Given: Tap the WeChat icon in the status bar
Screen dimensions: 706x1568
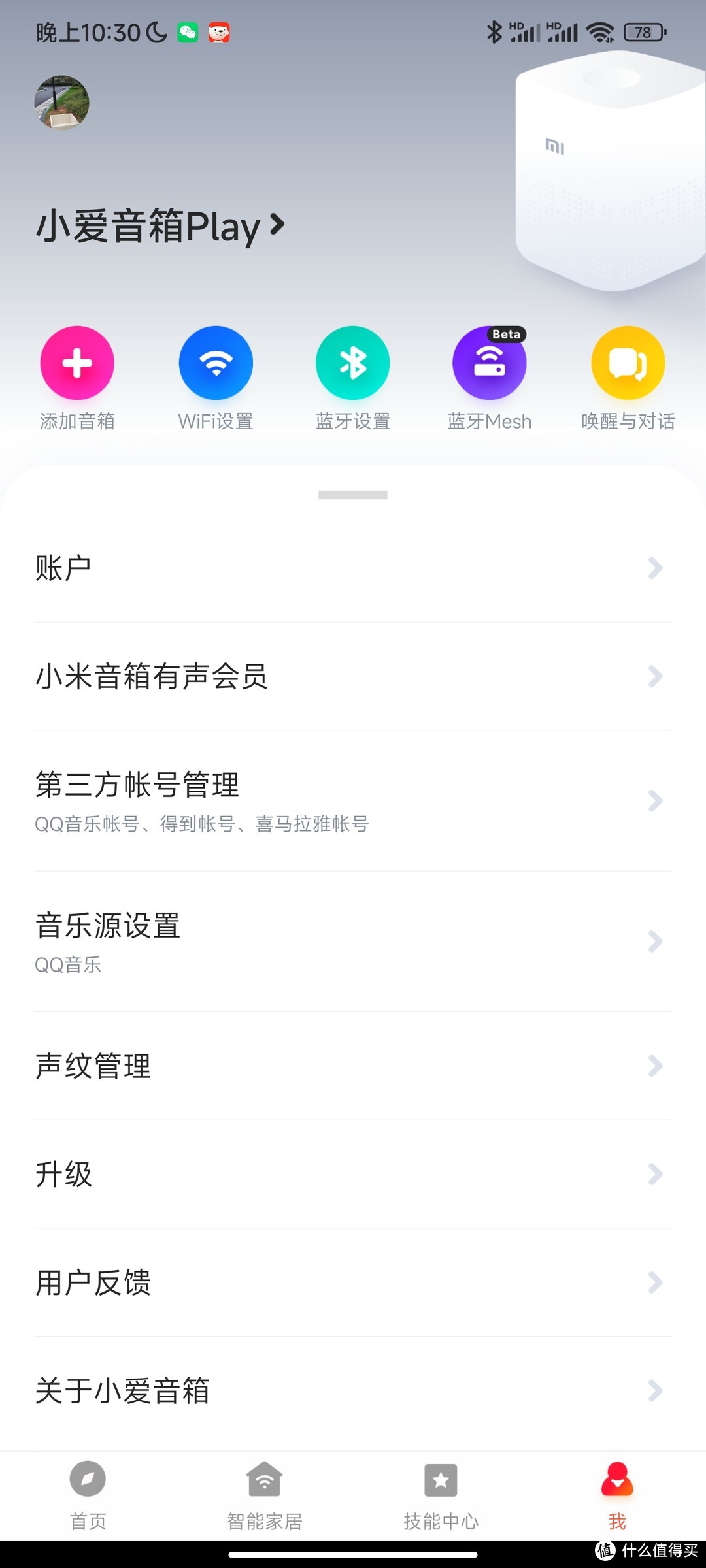Looking at the screenshot, I should [189, 32].
